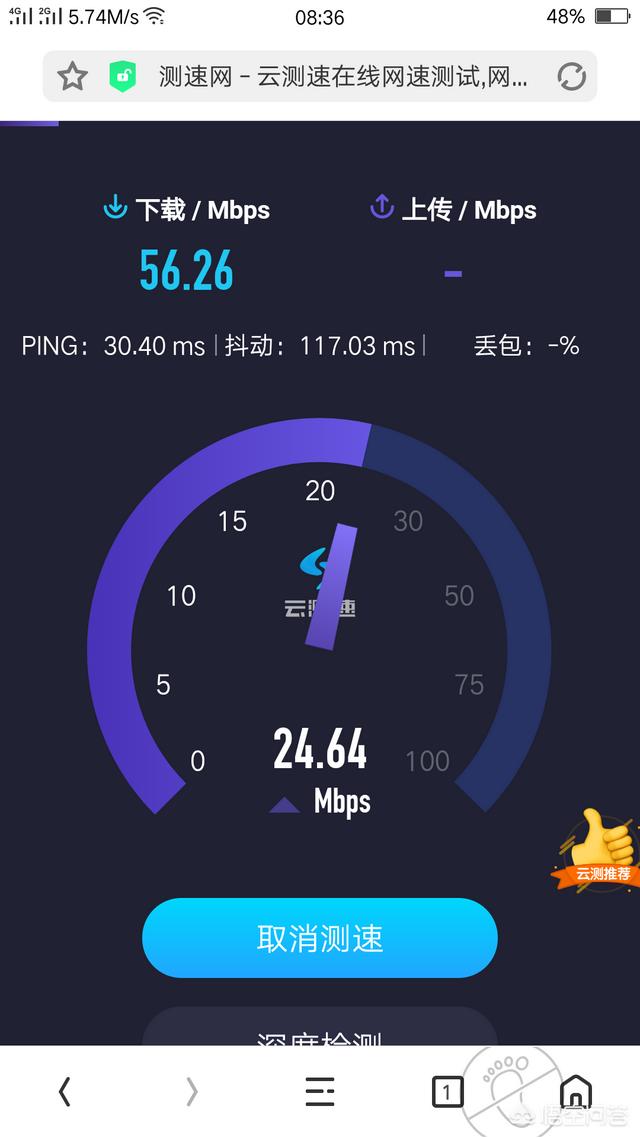Tap the 取消测速 button
The height and width of the screenshot is (1138, 640).
[320, 938]
